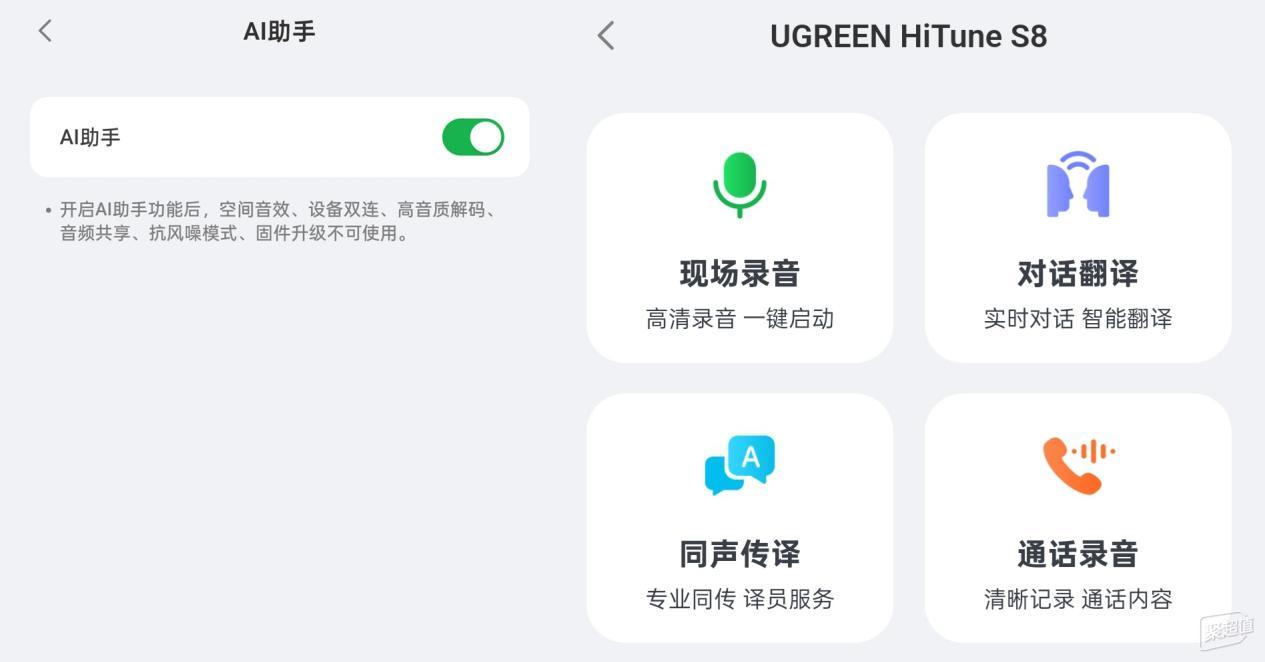Turn off the AI助手 switch

point(473,137)
